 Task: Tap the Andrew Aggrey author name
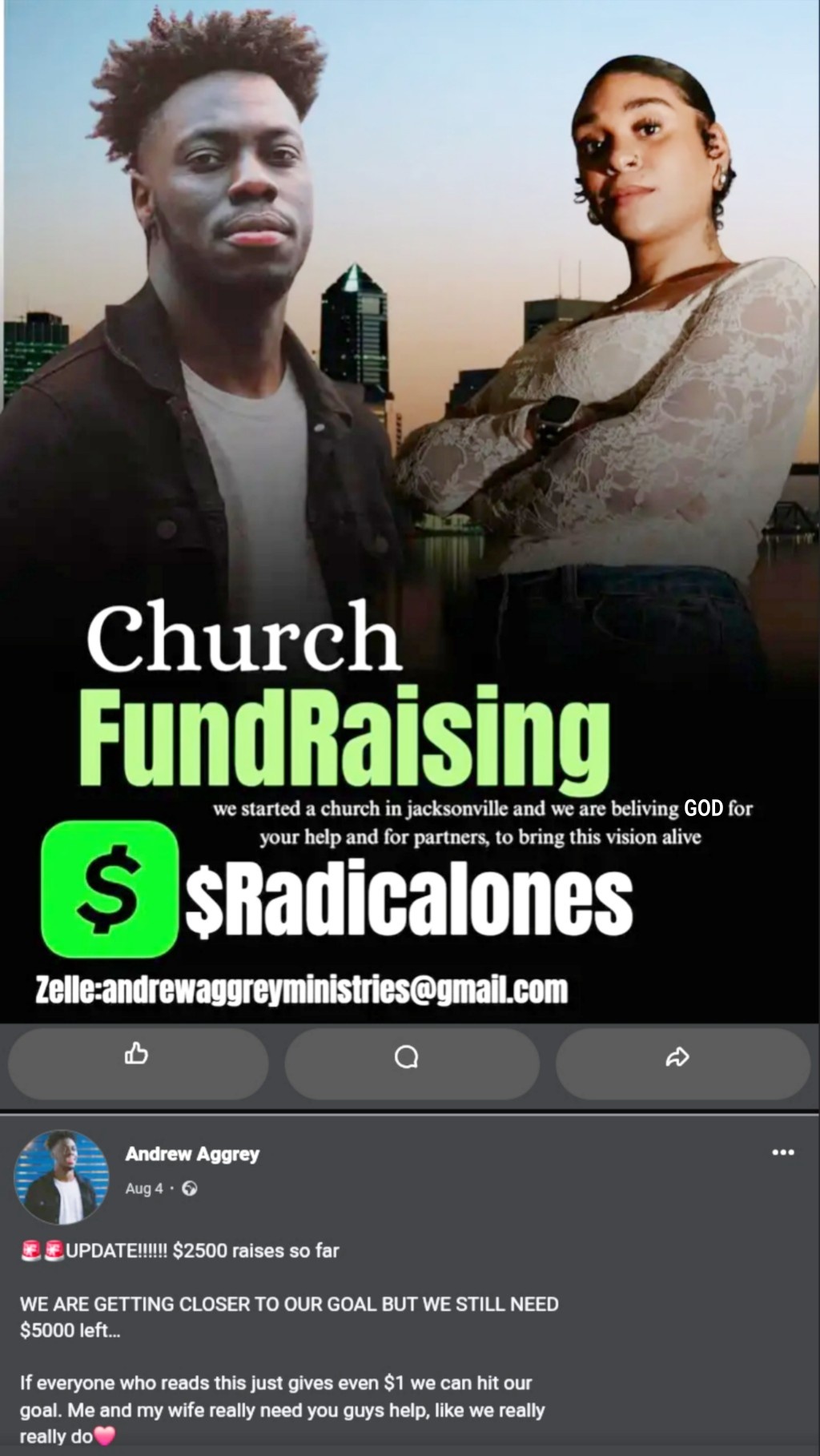(192, 1154)
